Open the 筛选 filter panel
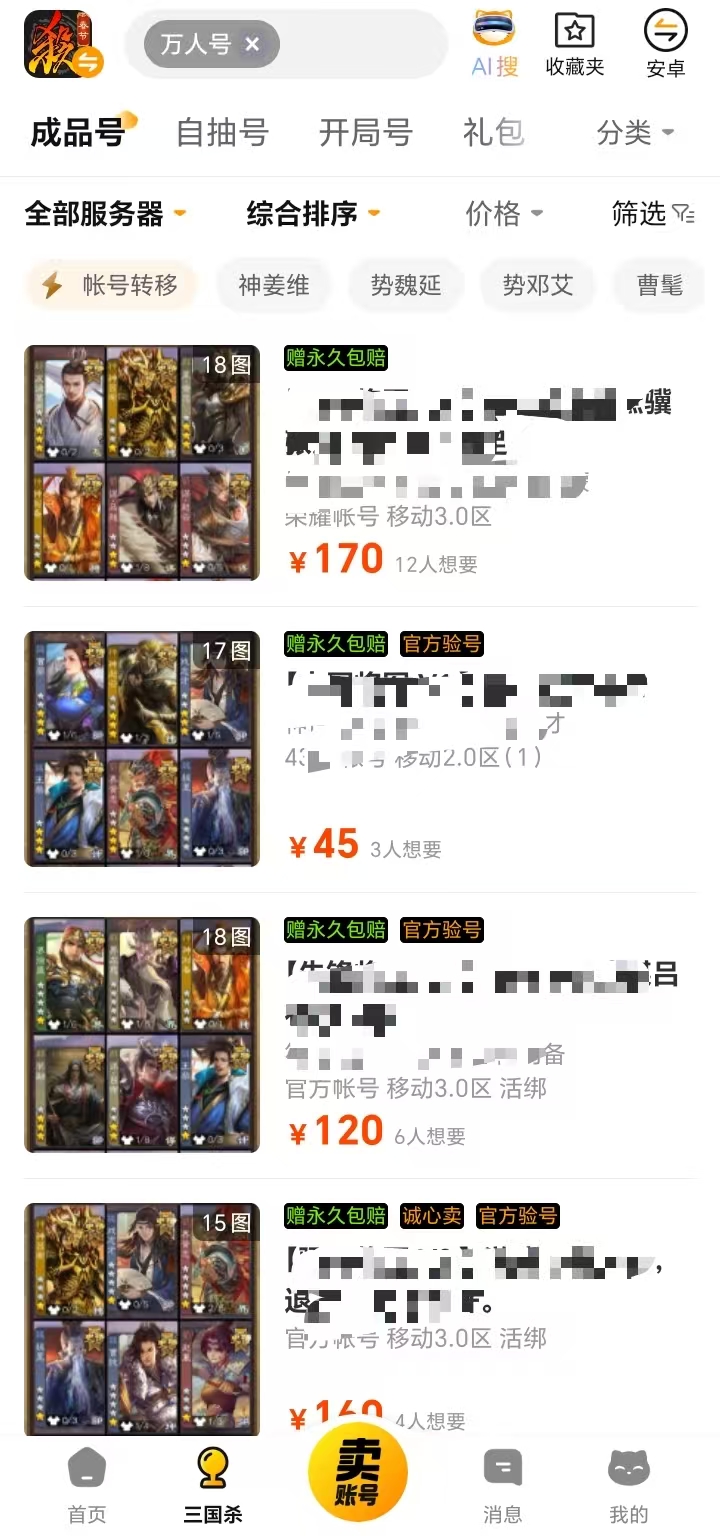This screenshot has width=720, height=1536. [653, 213]
